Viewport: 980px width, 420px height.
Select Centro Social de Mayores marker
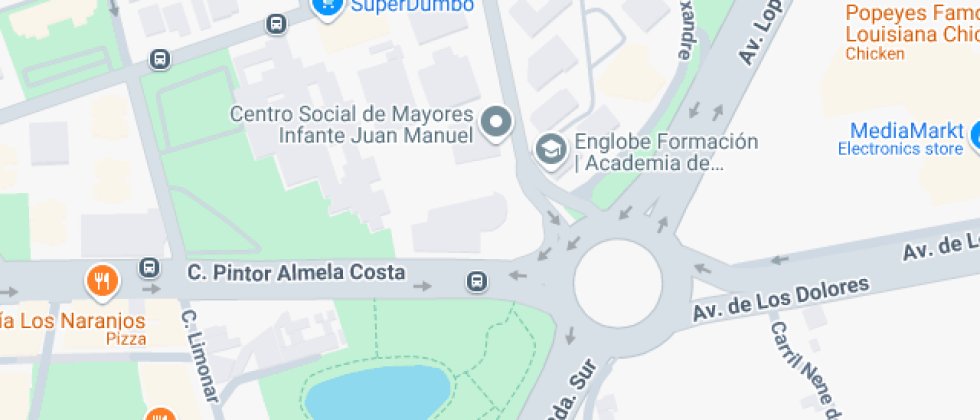(x=496, y=124)
